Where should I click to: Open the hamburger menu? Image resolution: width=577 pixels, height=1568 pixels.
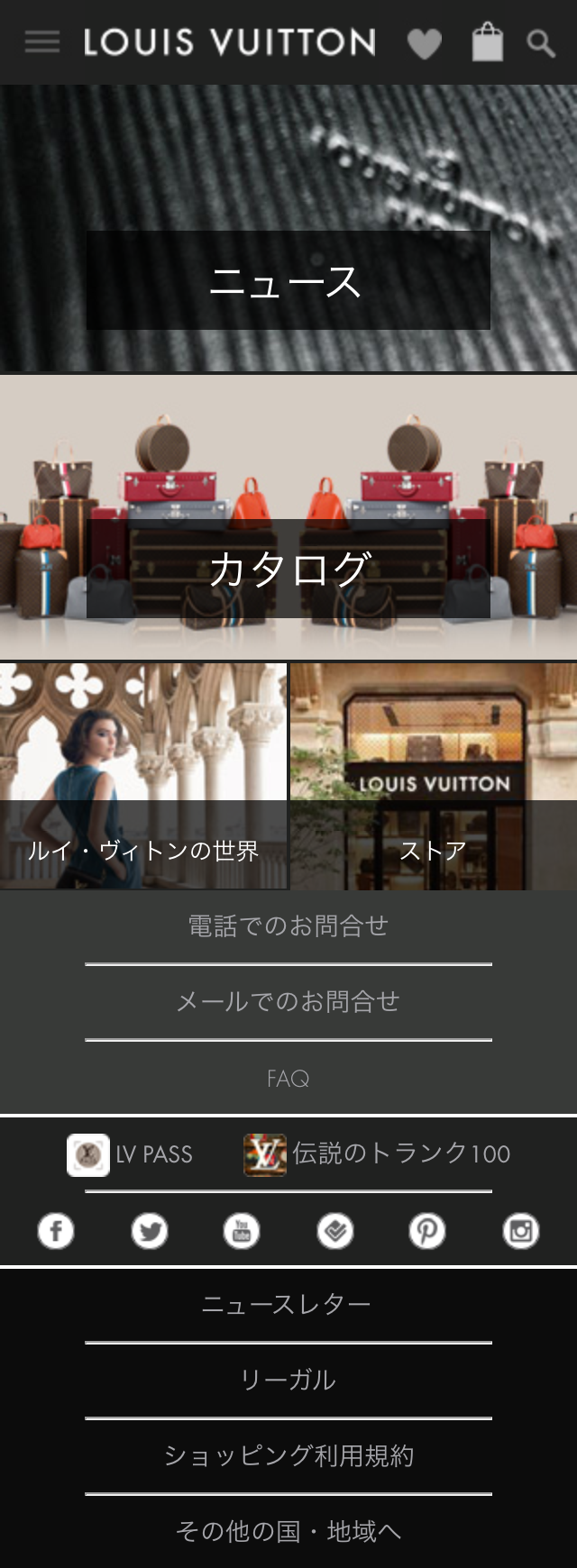pos(41,41)
